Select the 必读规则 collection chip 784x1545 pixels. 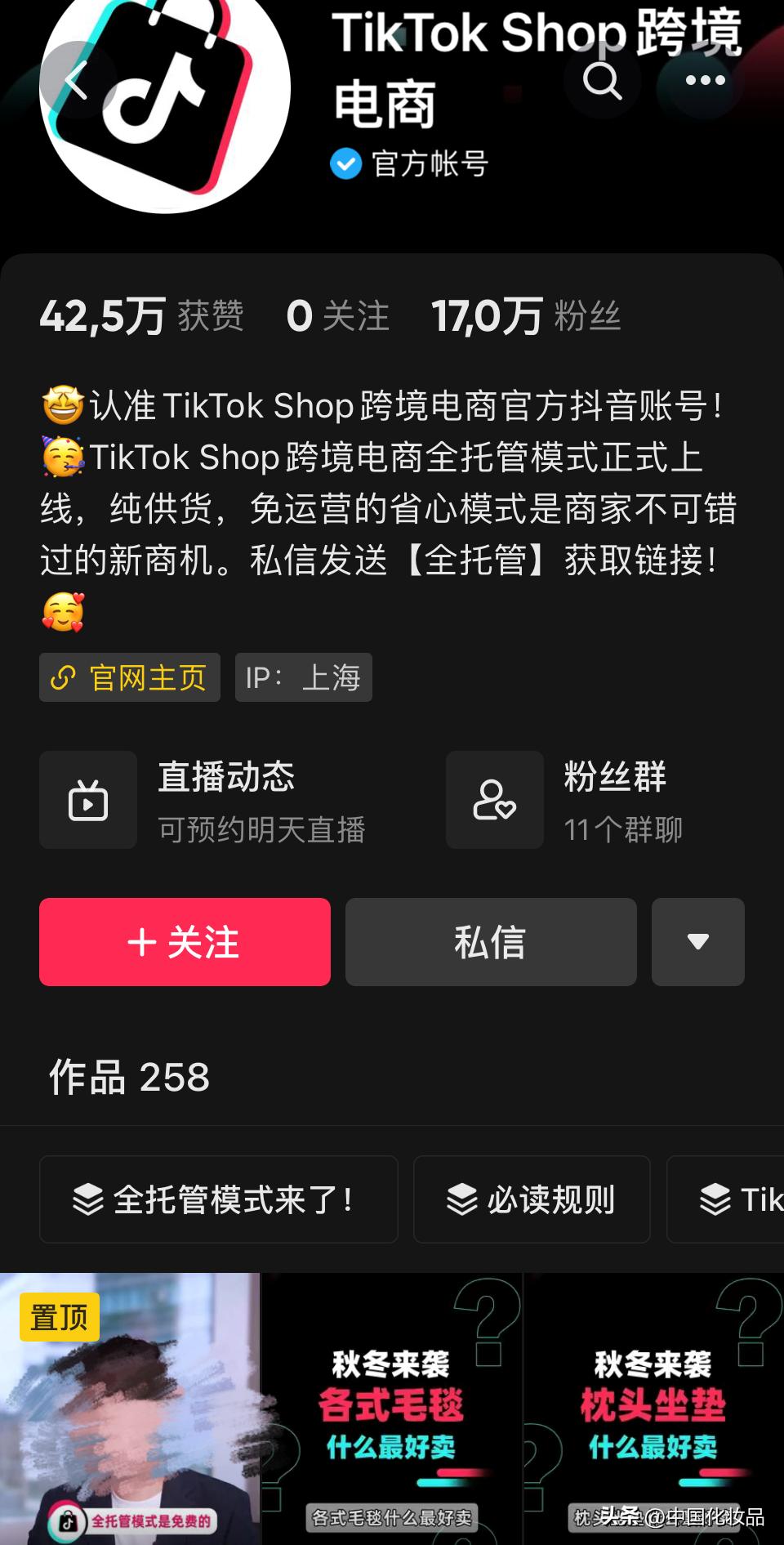(x=532, y=1199)
